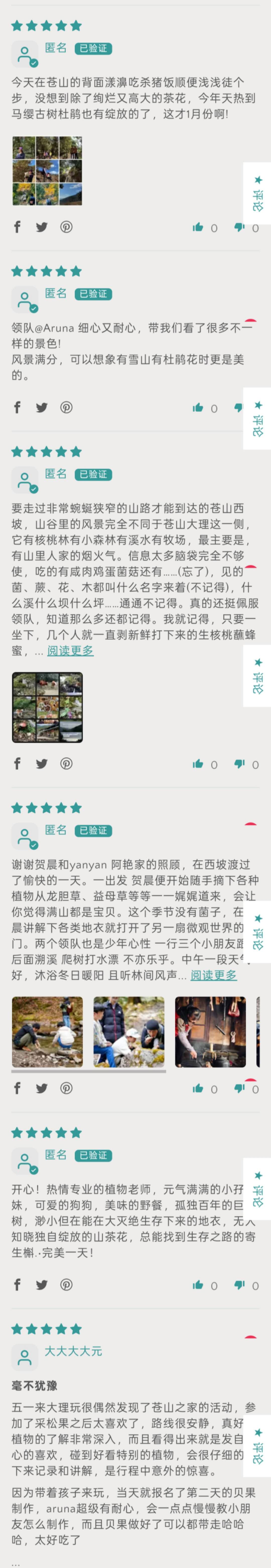The width and height of the screenshot is (271, 1568).
Task: Open the first photo of kids by the stream
Action: pyautogui.click(x=47, y=1032)
